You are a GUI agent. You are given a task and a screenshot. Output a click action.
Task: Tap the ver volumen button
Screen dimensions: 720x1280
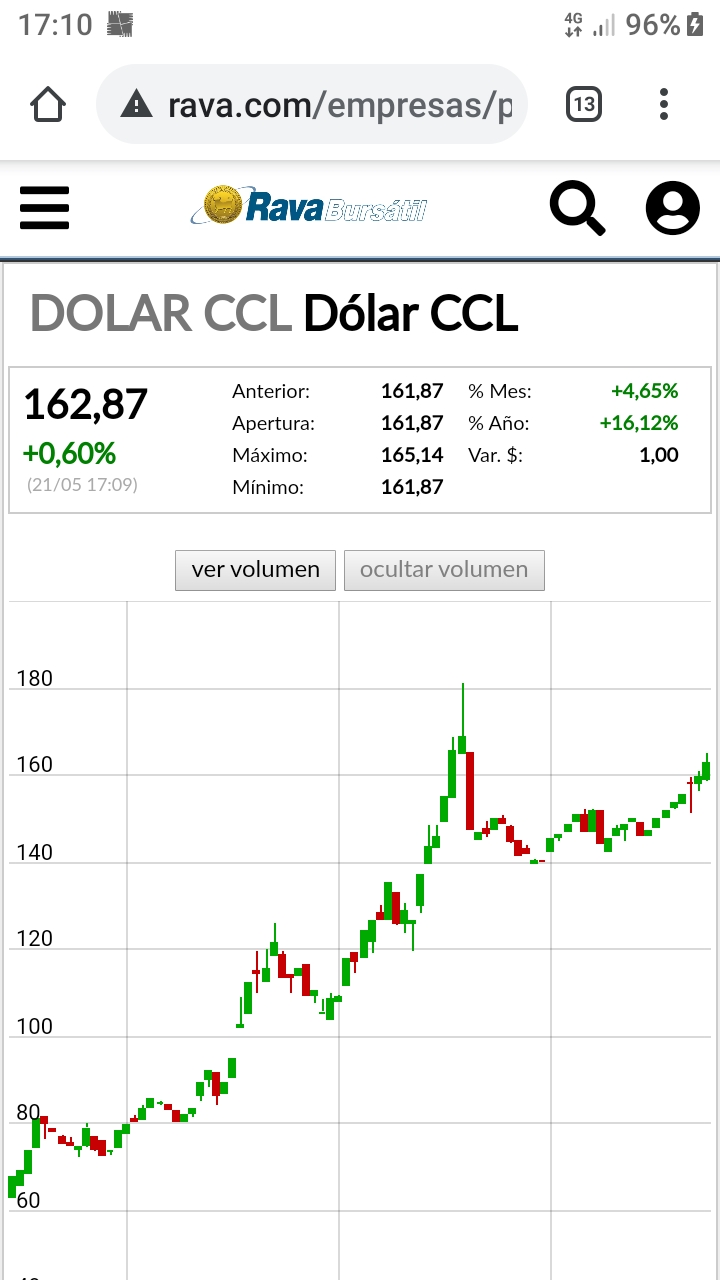pyautogui.click(x=256, y=570)
